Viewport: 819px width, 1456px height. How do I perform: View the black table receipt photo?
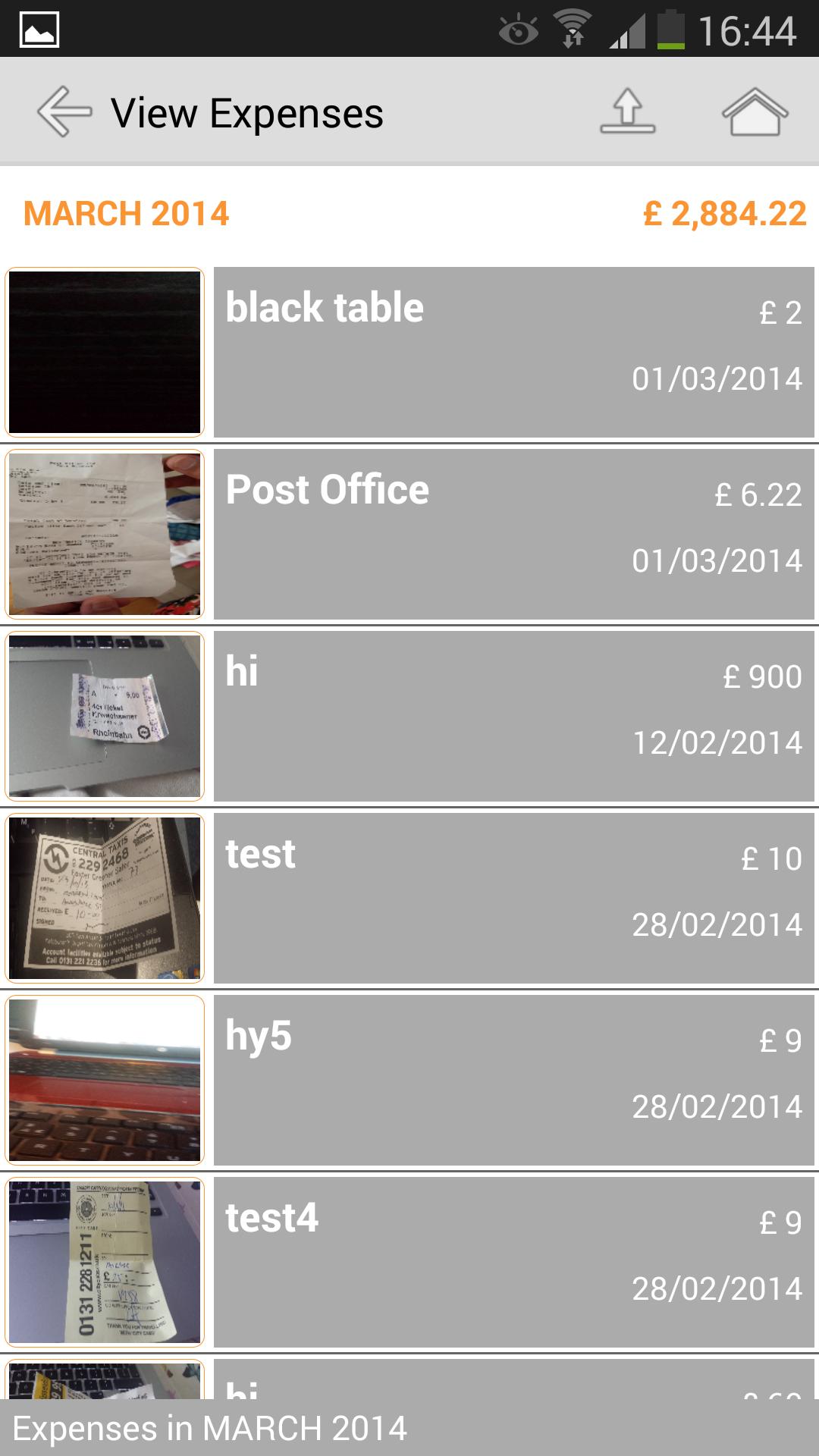(x=105, y=352)
